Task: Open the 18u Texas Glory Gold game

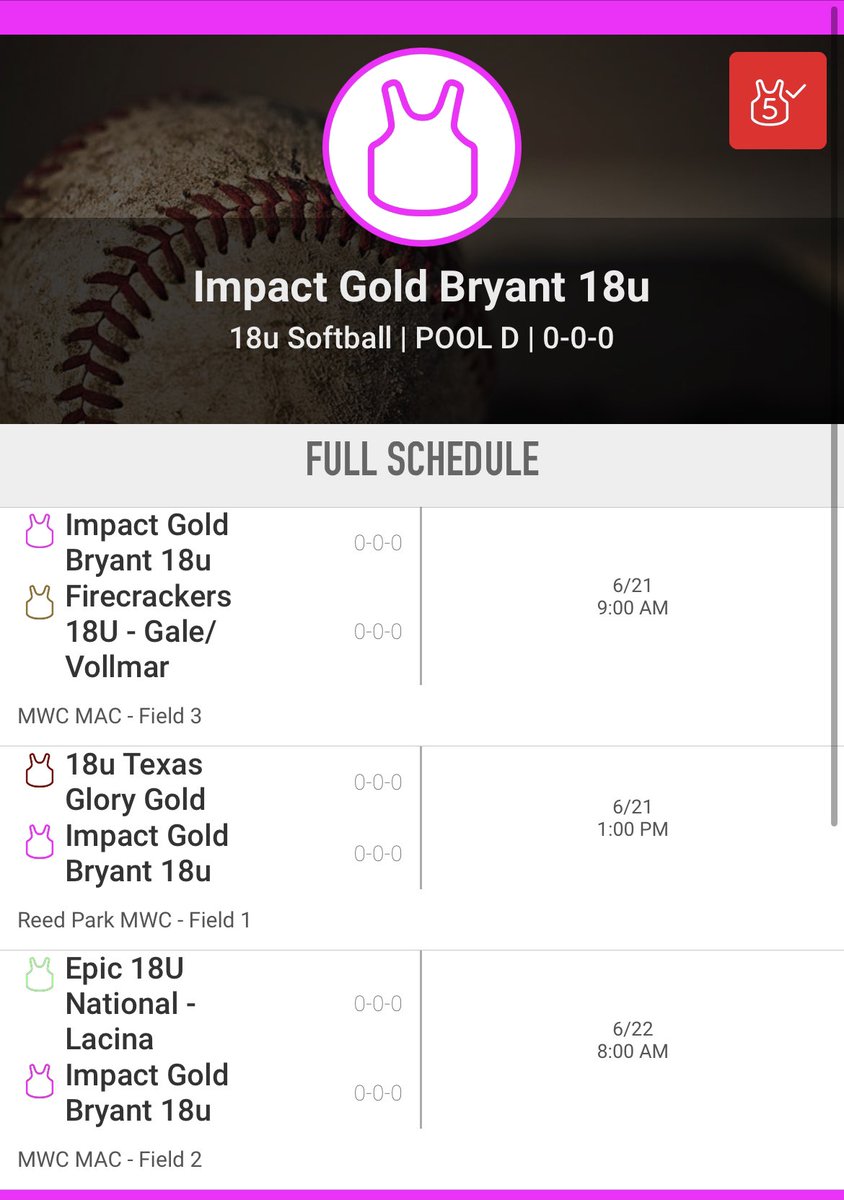Action: pos(134,782)
